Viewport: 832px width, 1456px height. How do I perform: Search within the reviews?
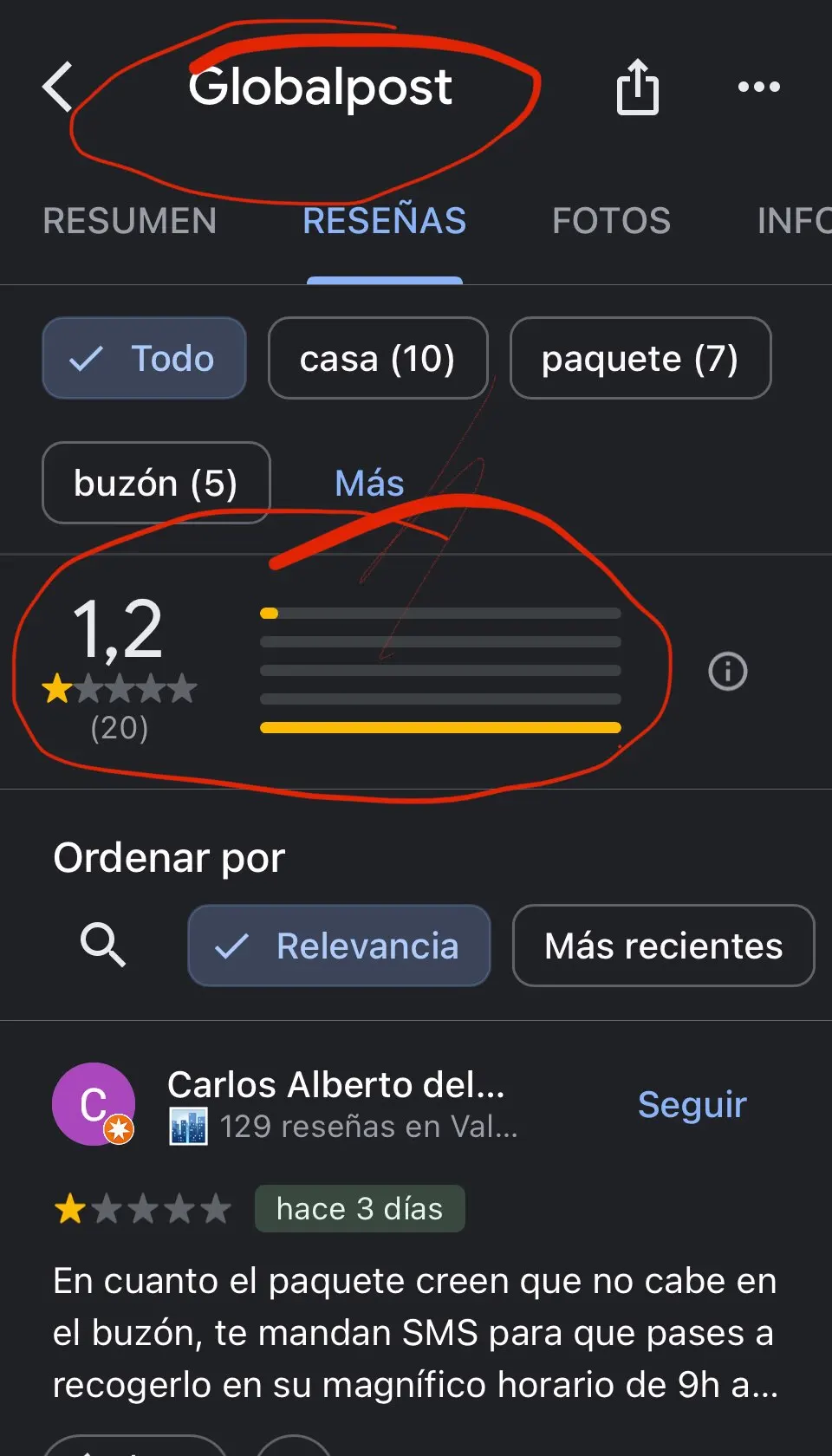pos(102,945)
